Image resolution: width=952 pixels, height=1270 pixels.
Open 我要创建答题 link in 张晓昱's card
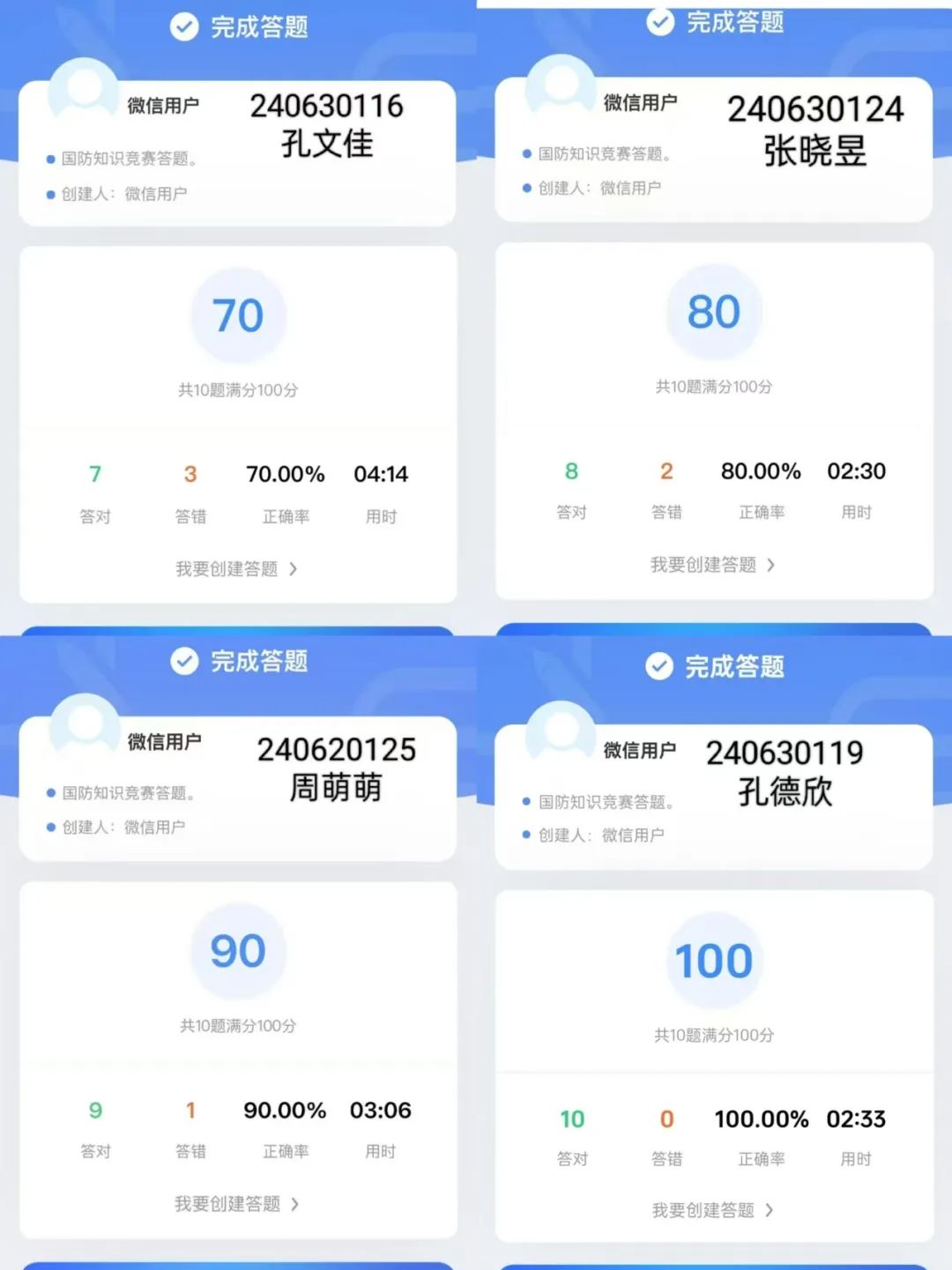703,566
